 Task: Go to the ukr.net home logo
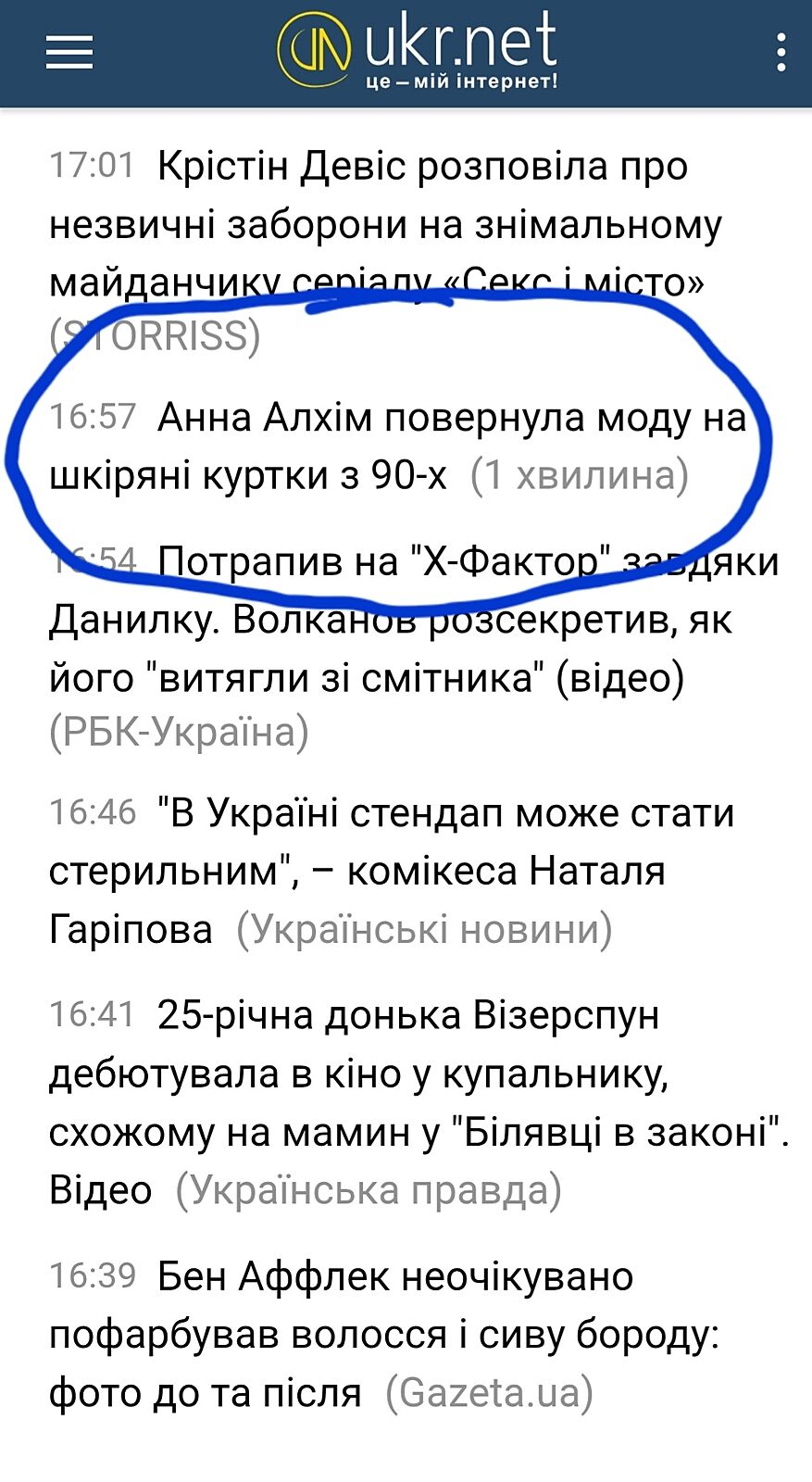pos(417,52)
